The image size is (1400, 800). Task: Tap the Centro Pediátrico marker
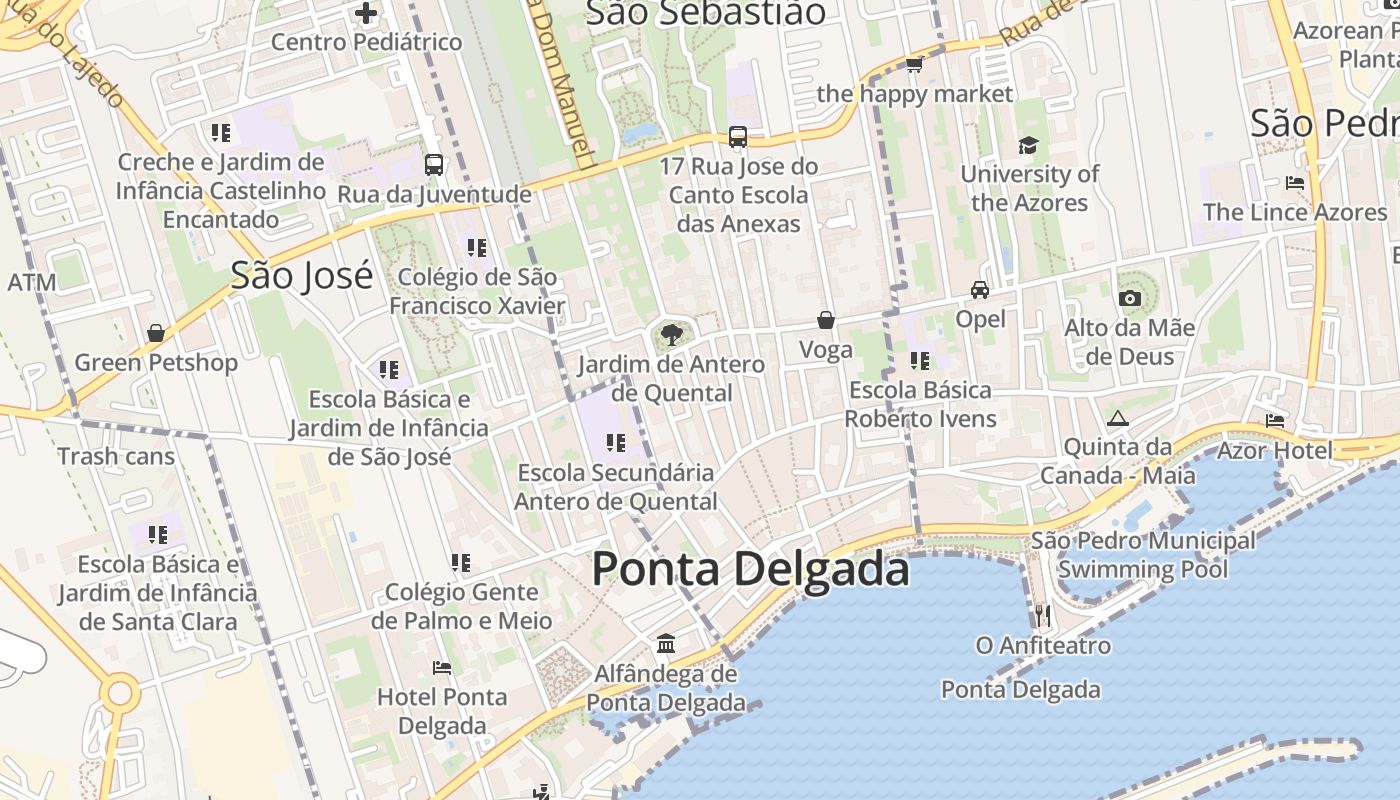point(366,14)
